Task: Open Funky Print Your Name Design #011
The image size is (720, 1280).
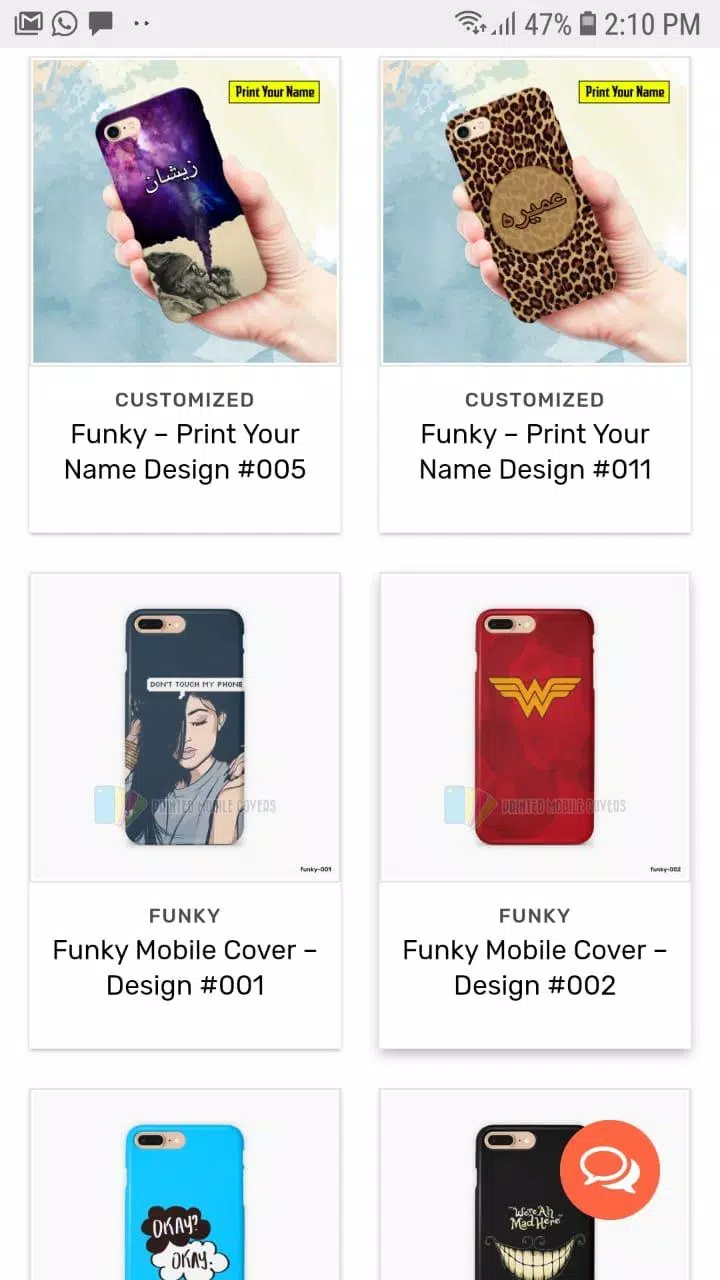Action: click(535, 451)
